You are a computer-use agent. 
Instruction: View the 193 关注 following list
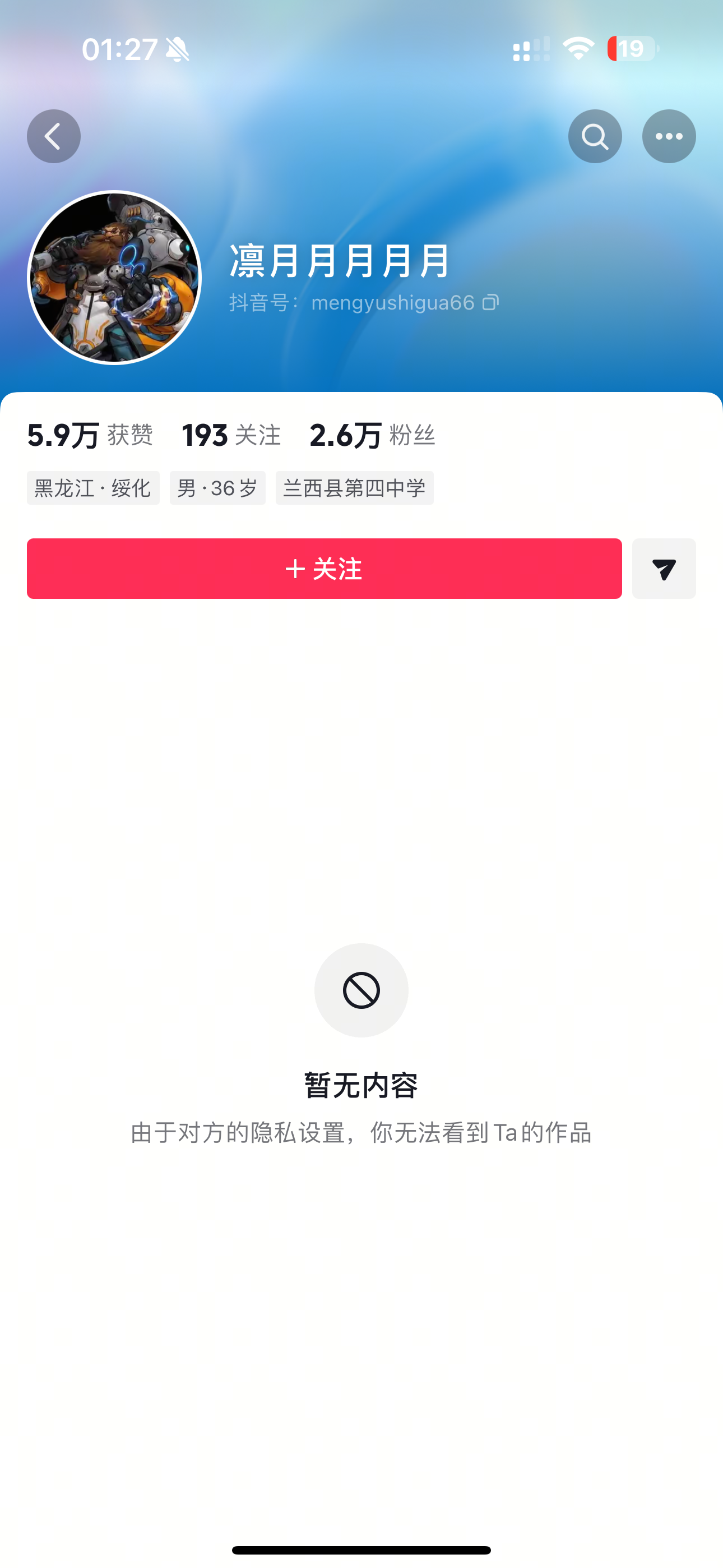pyautogui.click(x=231, y=435)
